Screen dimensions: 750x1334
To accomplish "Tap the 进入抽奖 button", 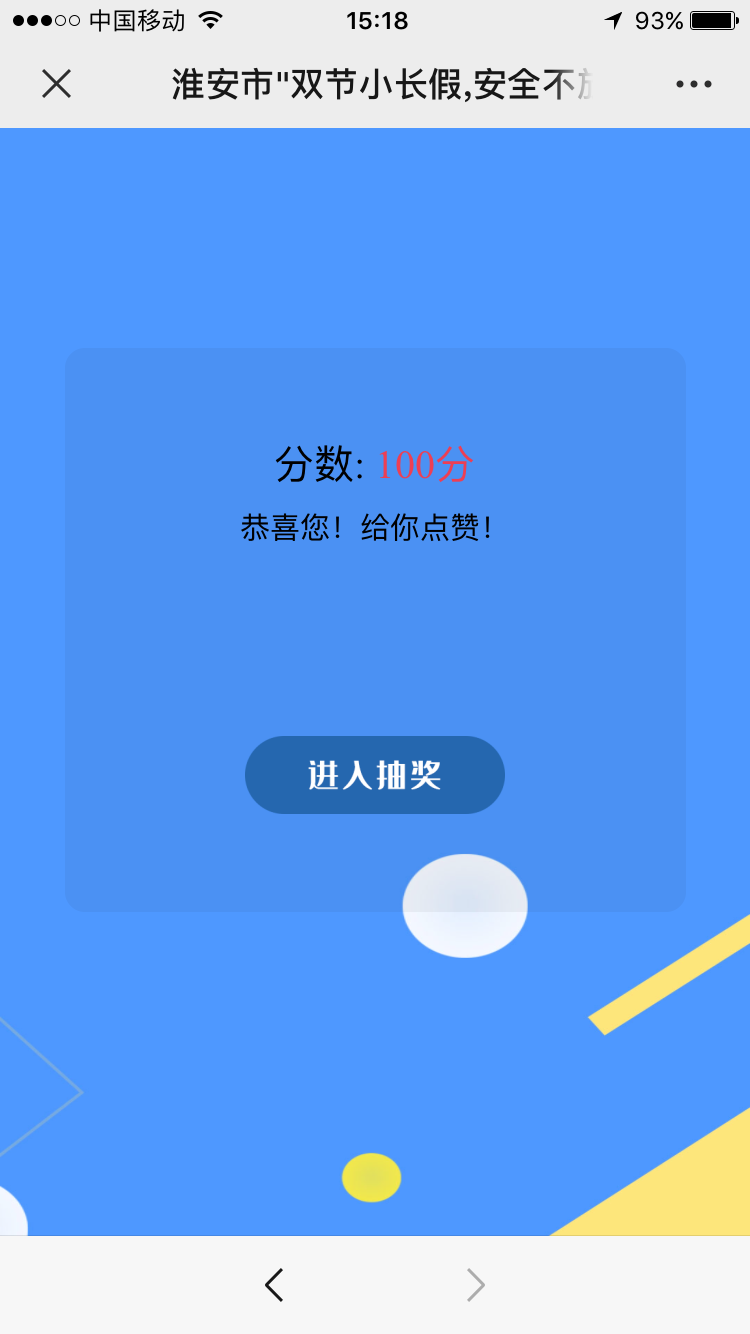I will coord(375,775).
